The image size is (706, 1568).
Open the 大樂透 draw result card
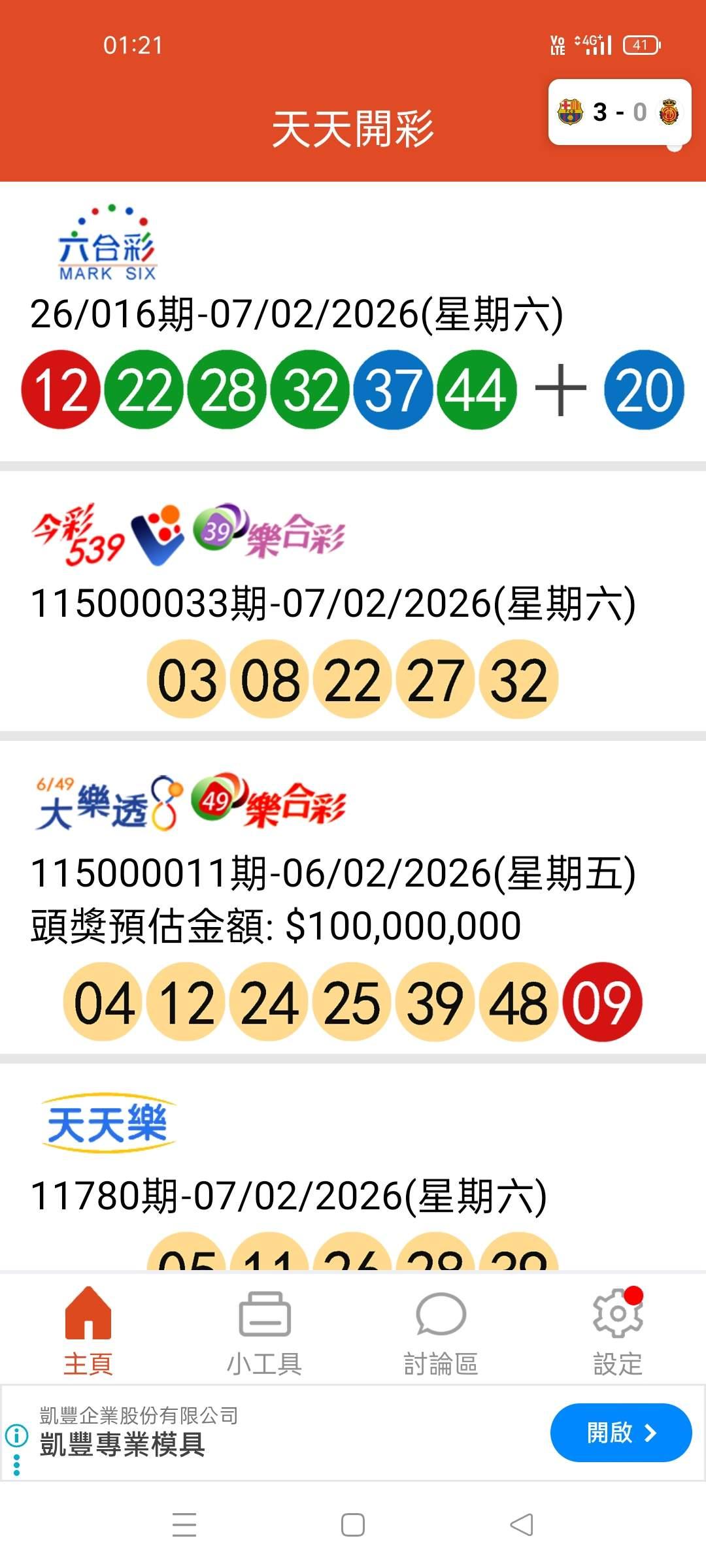353,902
